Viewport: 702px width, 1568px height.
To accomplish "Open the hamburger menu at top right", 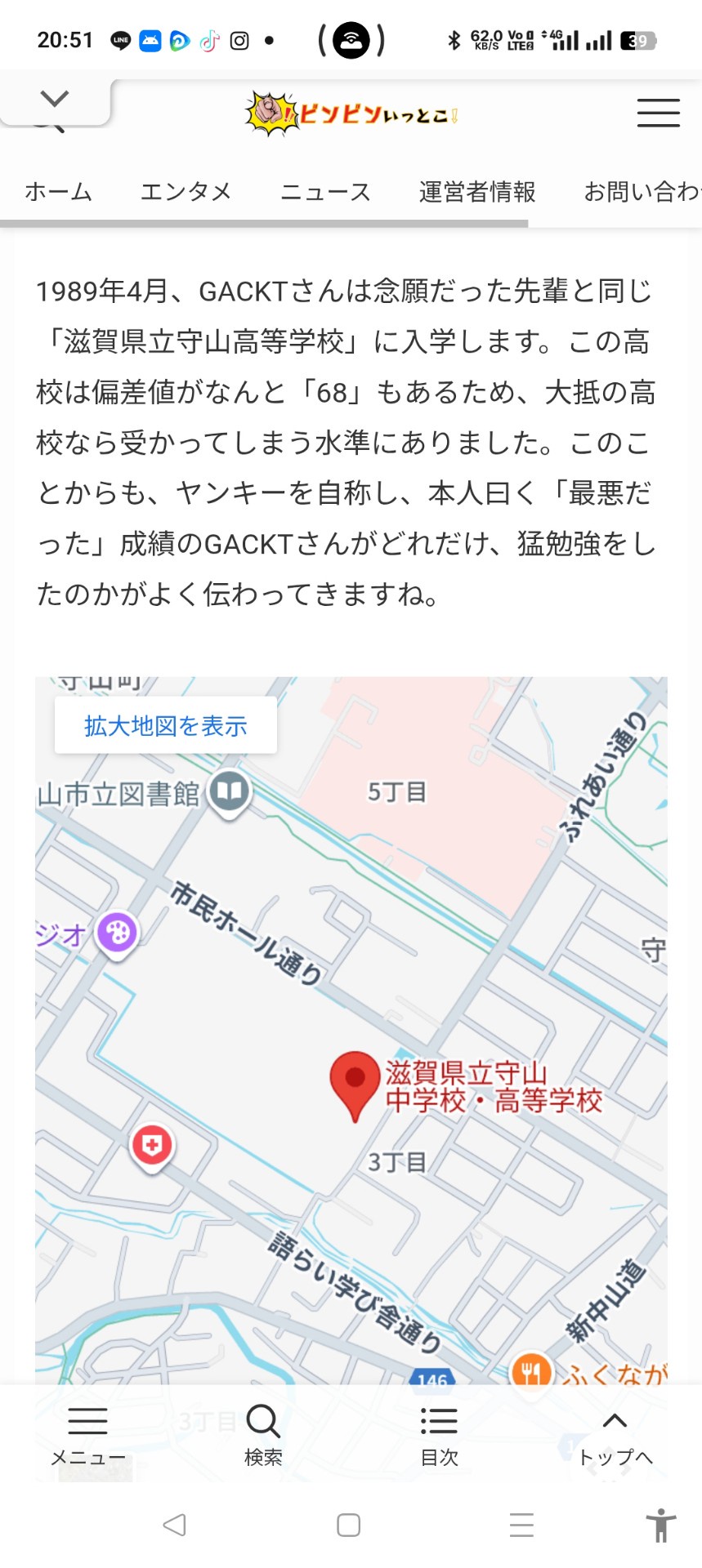I will tap(658, 113).
